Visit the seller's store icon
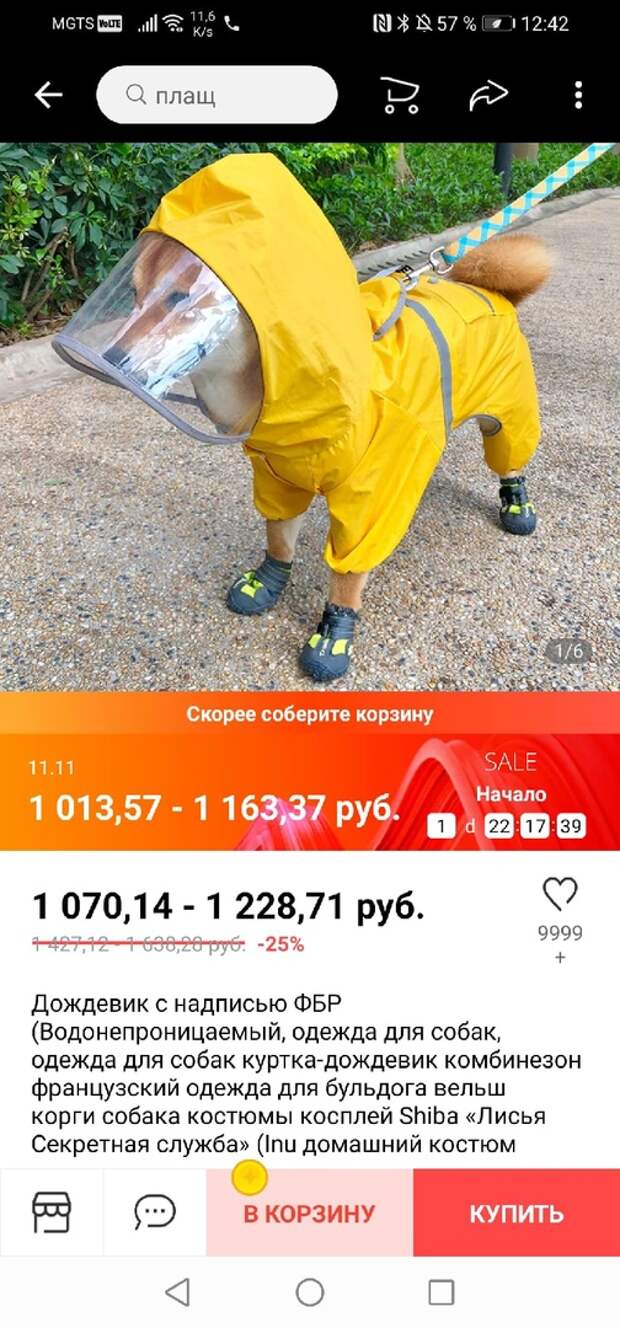The height and width of the screenshot is (1328, 620). click(52, 1213)
